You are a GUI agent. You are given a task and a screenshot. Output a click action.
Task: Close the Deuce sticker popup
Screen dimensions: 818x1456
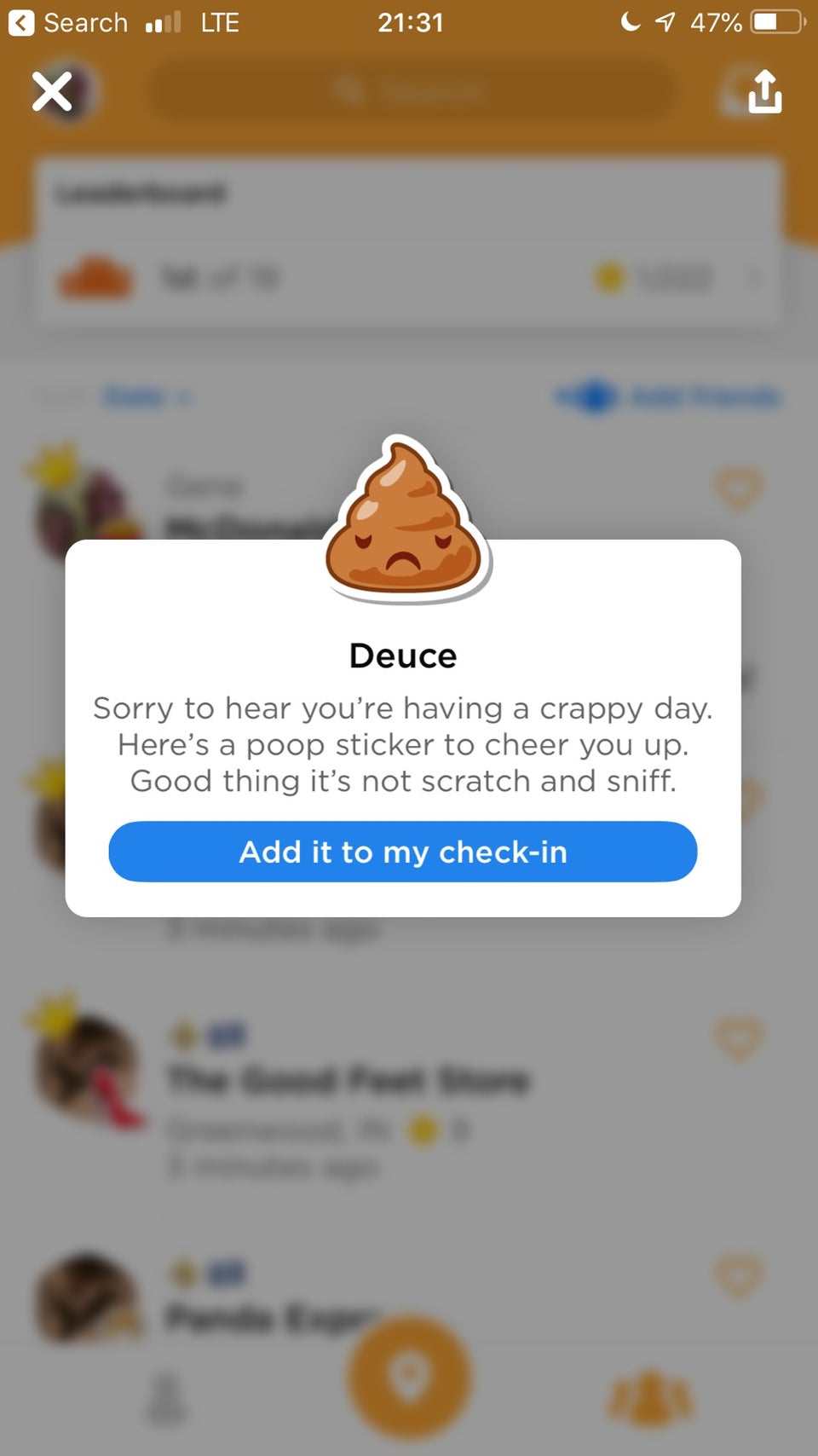coord(52,91)
